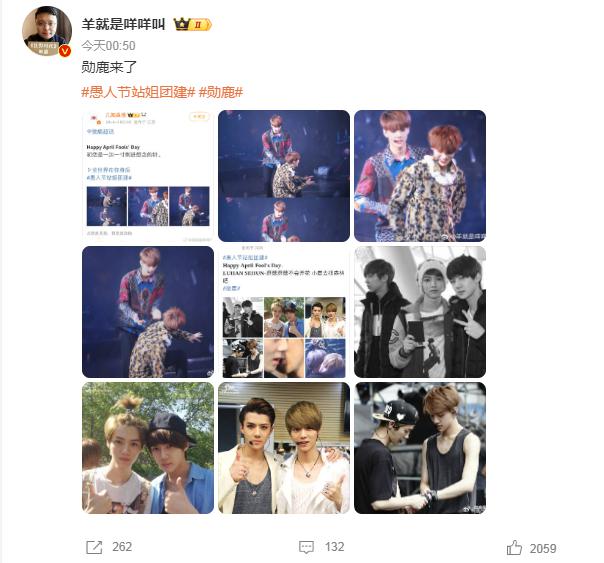The height and width of the screenshot is (563, 604).
Task: Open the stage photo of a performer bowing
Action: coord(147,312)
